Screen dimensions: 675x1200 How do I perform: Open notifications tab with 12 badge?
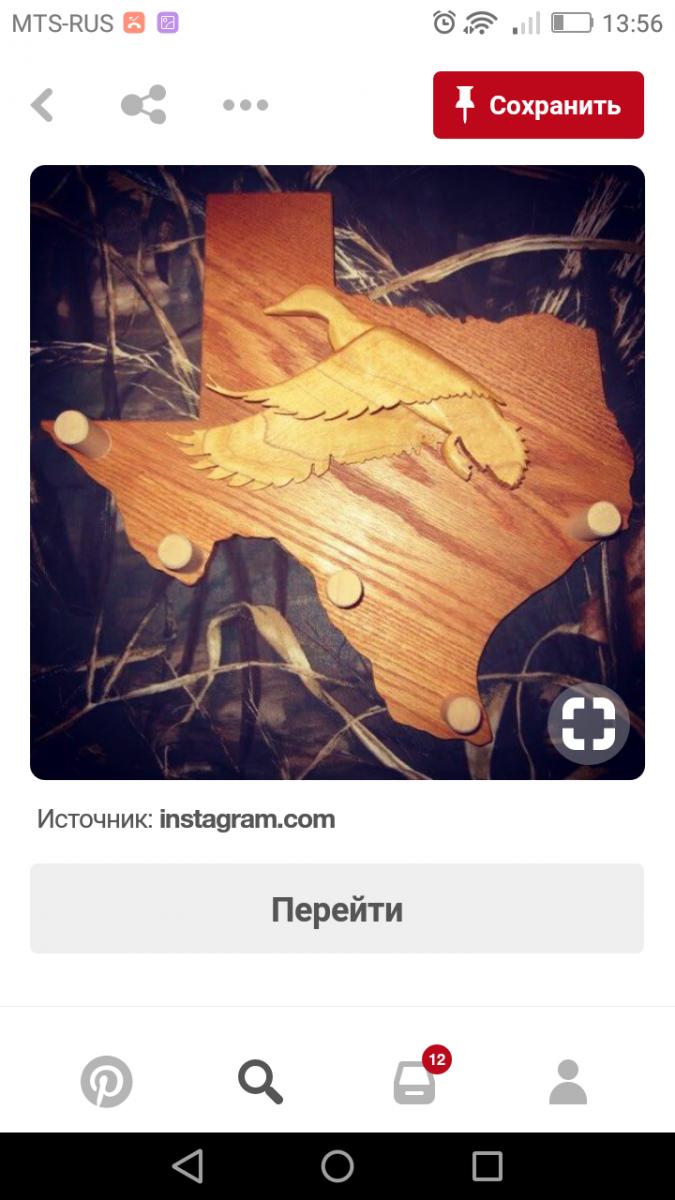coord(416,1081)
